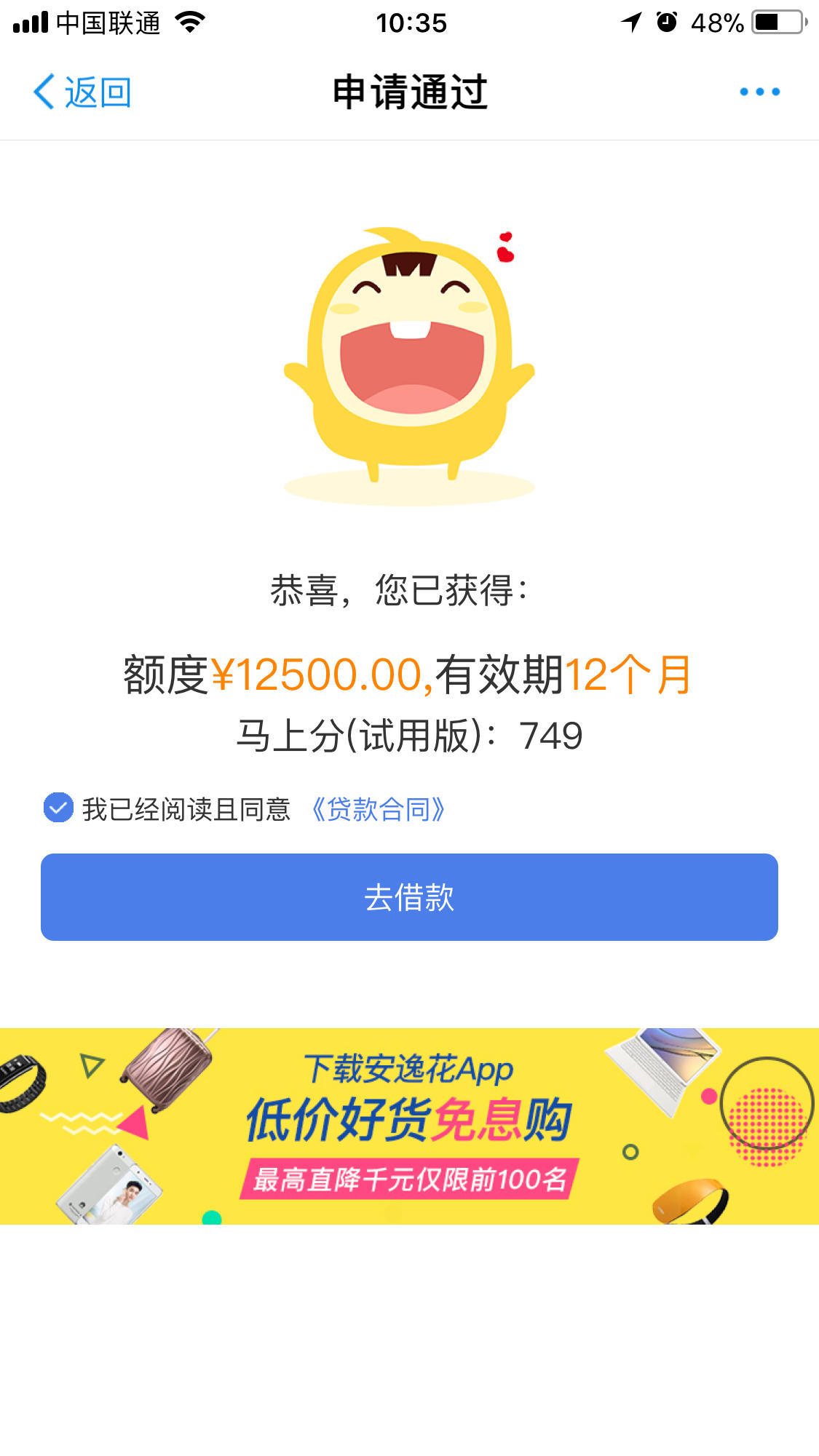
Task: Tap the 低价好货免息购 banner headline
Action: (409, 1118)
